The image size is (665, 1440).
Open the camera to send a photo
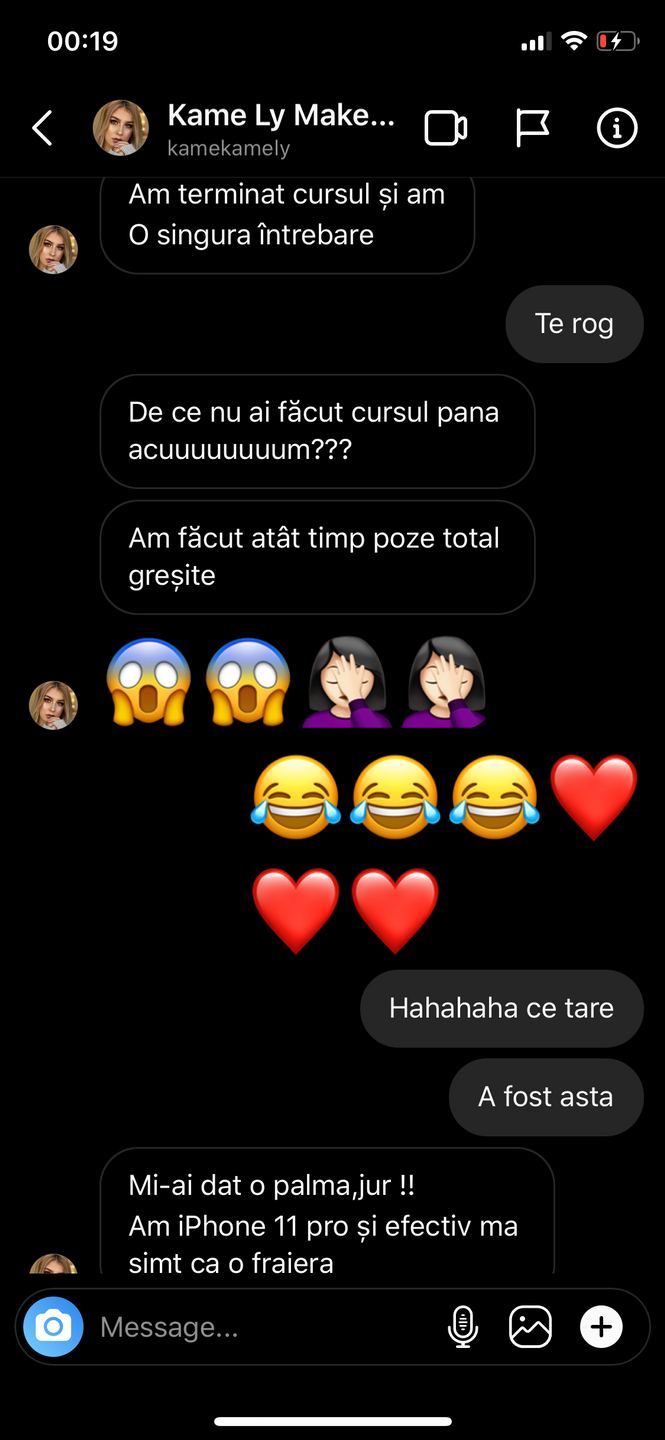pyautogui.click(x=53, y=1327)
